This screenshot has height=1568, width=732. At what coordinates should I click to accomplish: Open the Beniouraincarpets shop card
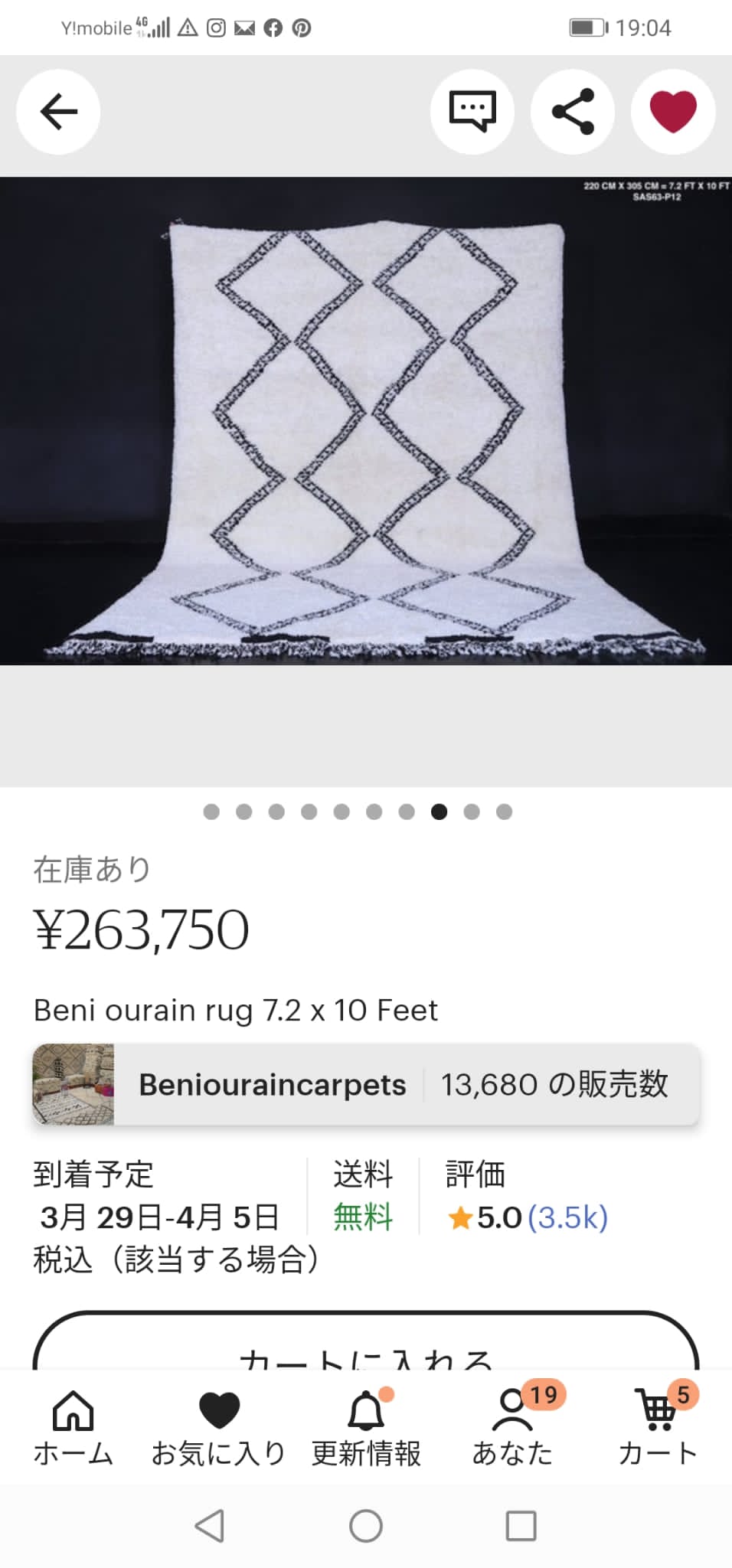(366, 1084)
